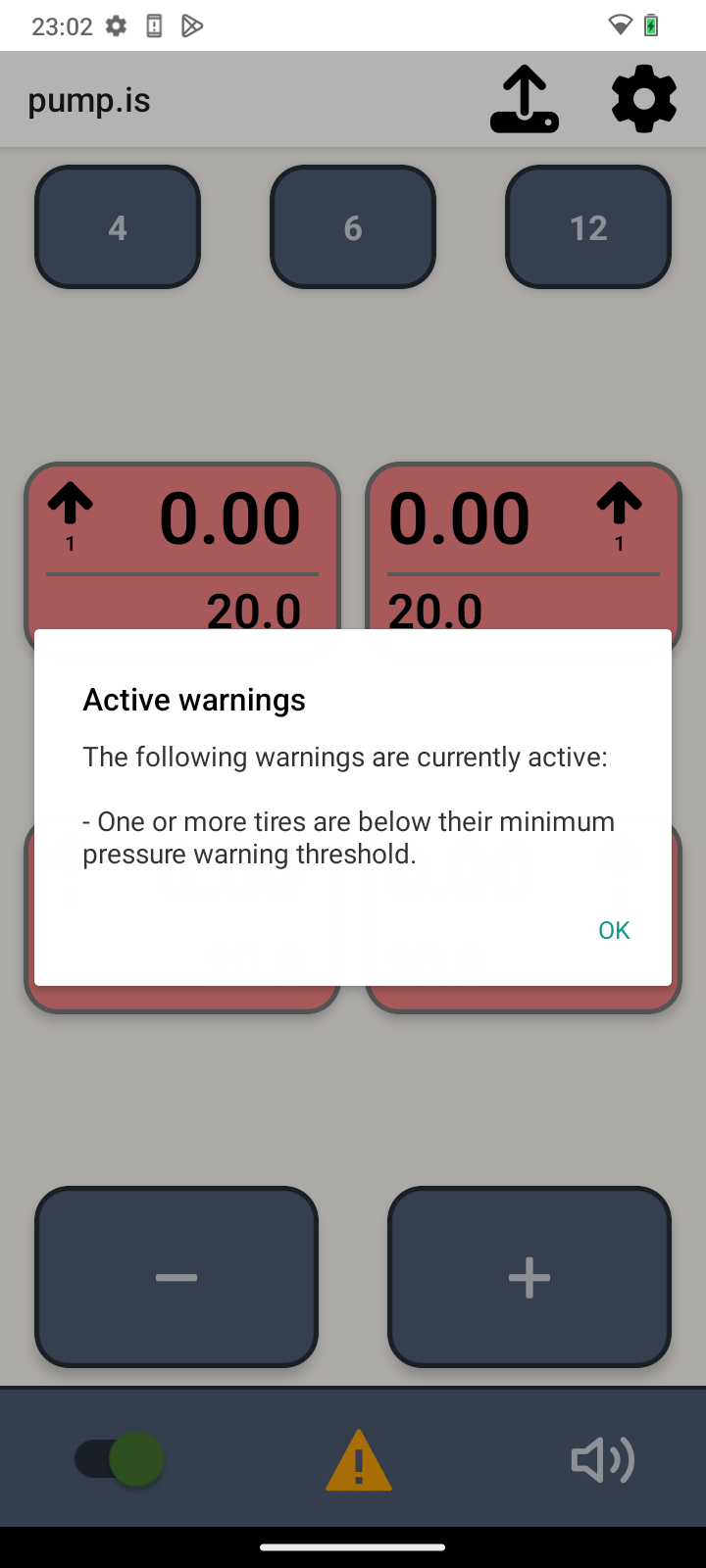Viewport: 706px width, 1568px height.
Task: Dismiss the warnings dialog with OK
Action: coord(614,930)
